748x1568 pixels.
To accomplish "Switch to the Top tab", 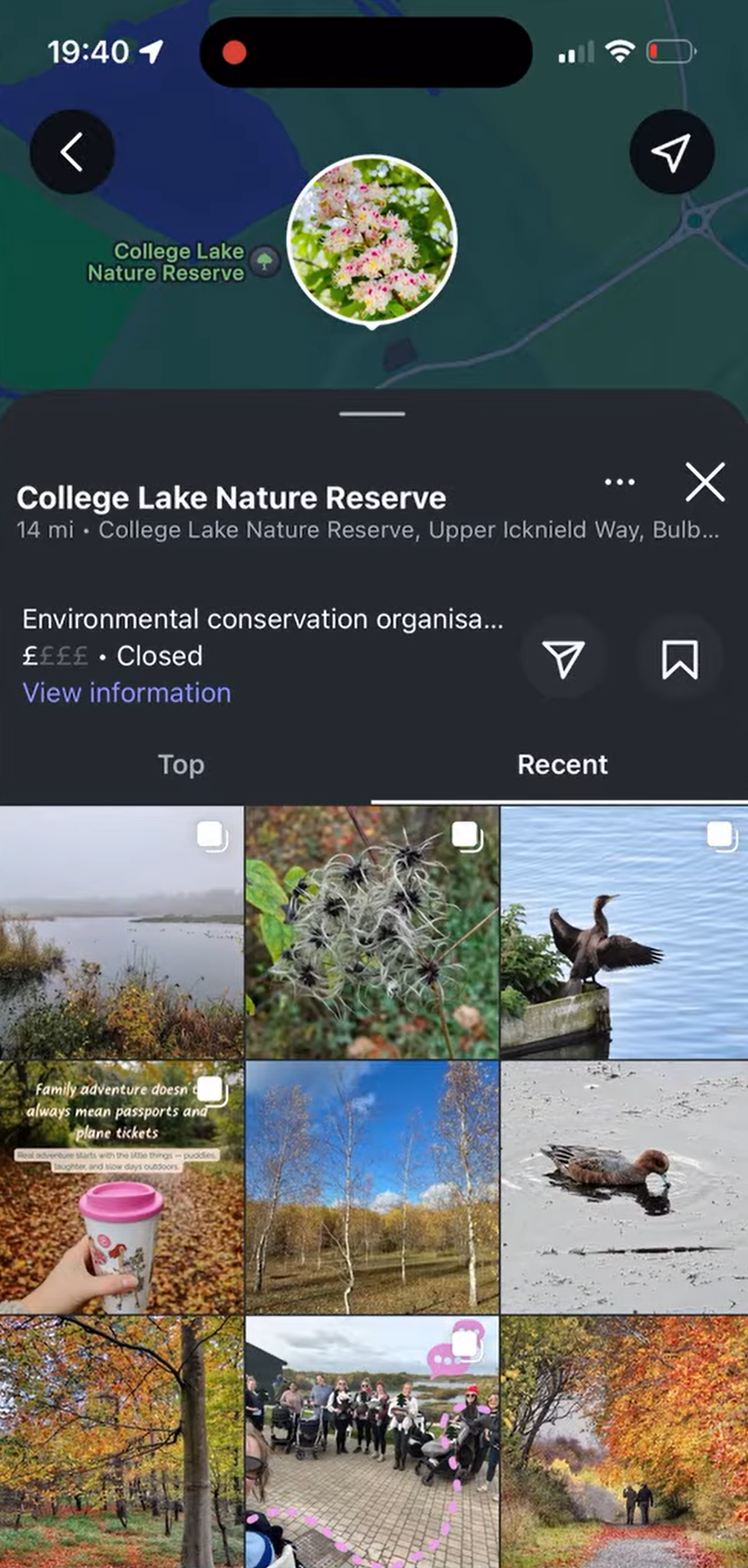I will point(181,764).
